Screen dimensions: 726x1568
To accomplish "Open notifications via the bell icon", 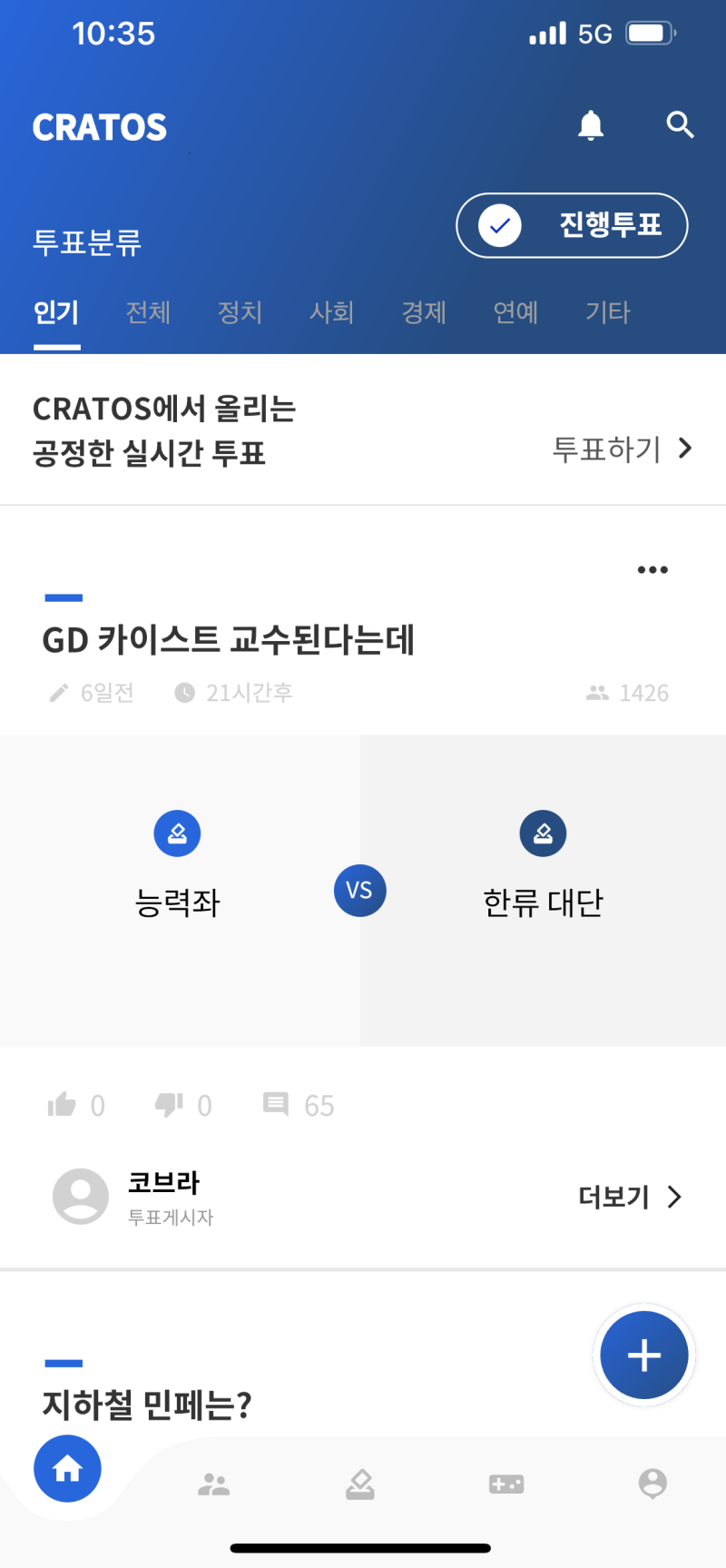I will tap(589, 126).
